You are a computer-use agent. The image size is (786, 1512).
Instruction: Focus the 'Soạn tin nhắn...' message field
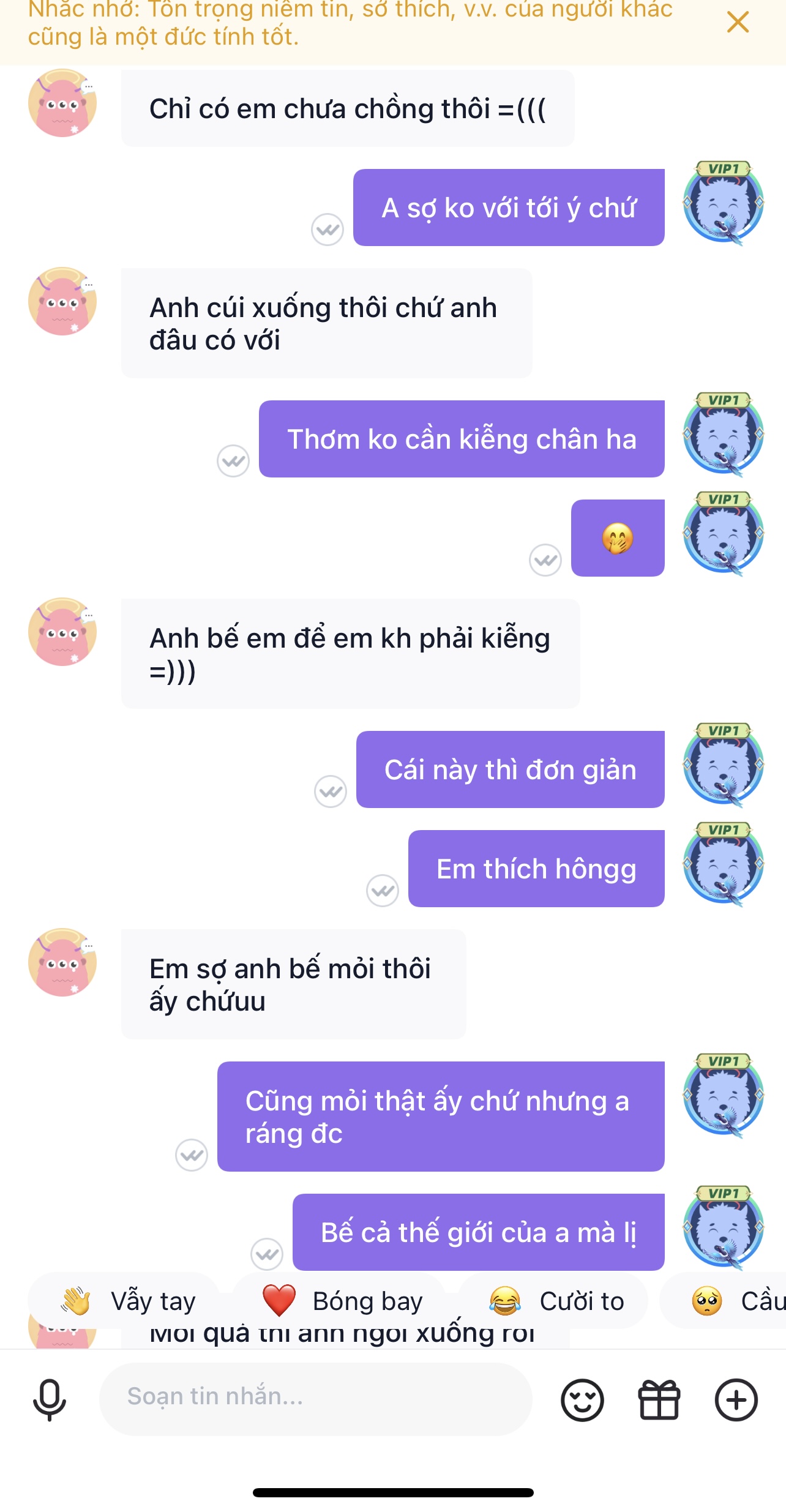pyautogui.click(x=315, y=1397)
